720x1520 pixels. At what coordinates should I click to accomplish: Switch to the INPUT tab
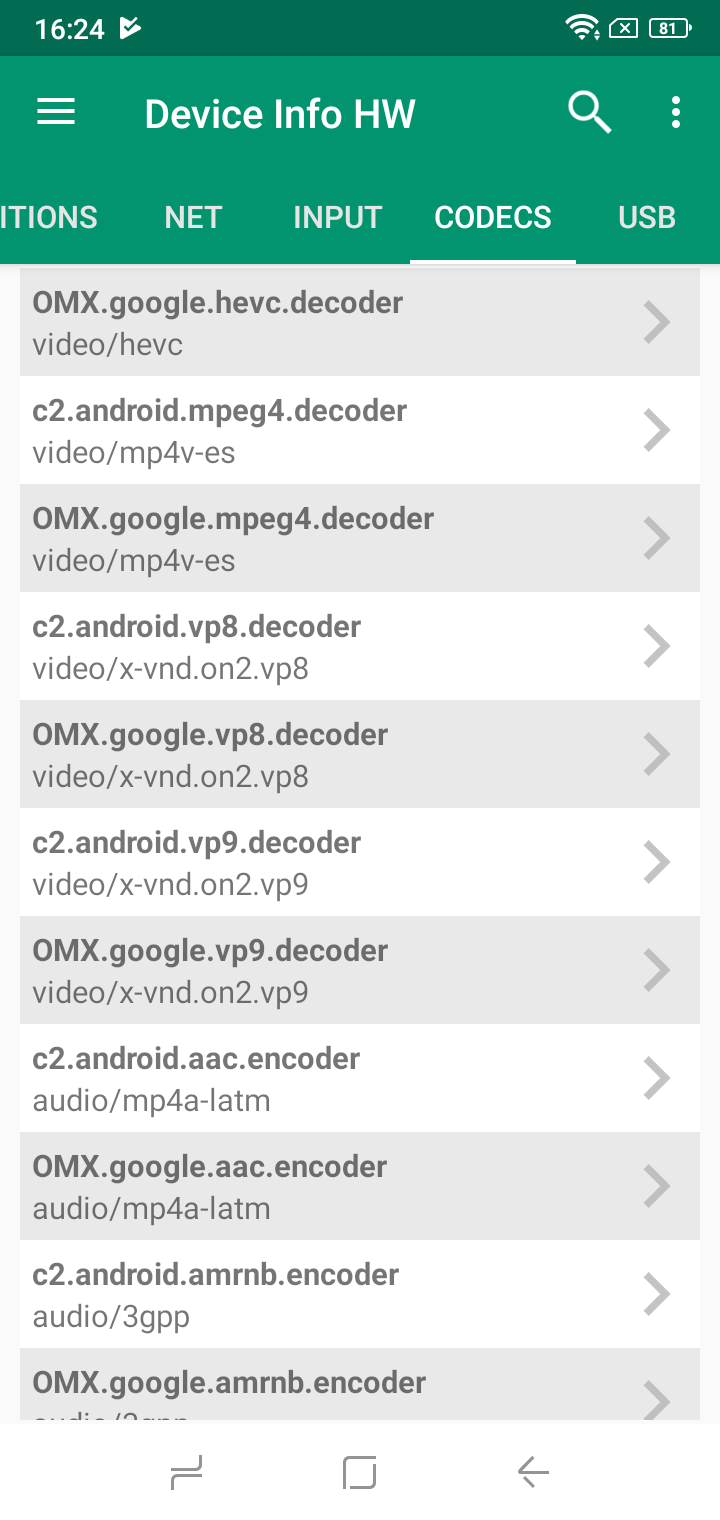point(337,217)
